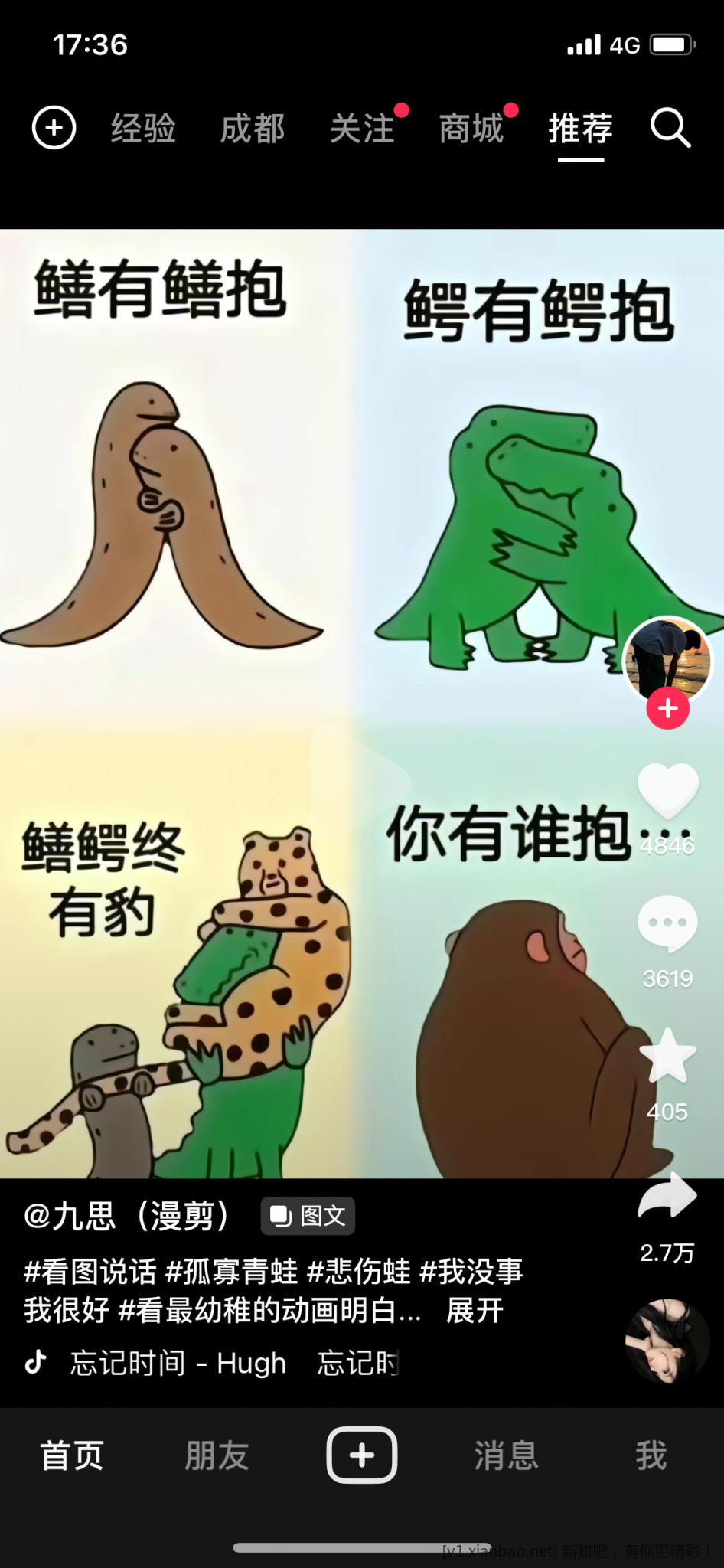The image size is (724, 1568).
Task: Follow the creator with the red plus
Action: click(x=667, y=708)
